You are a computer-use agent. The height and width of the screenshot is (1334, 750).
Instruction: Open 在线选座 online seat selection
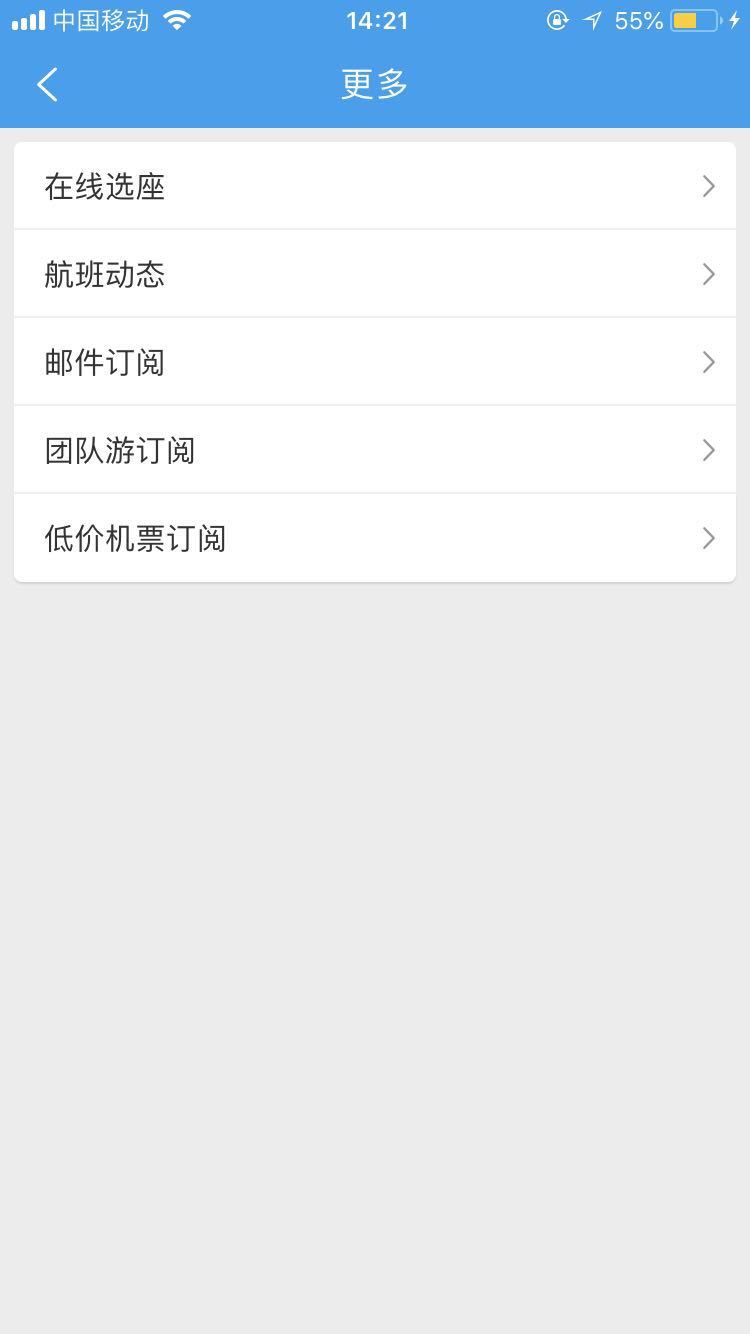click(x=375, y=187)
